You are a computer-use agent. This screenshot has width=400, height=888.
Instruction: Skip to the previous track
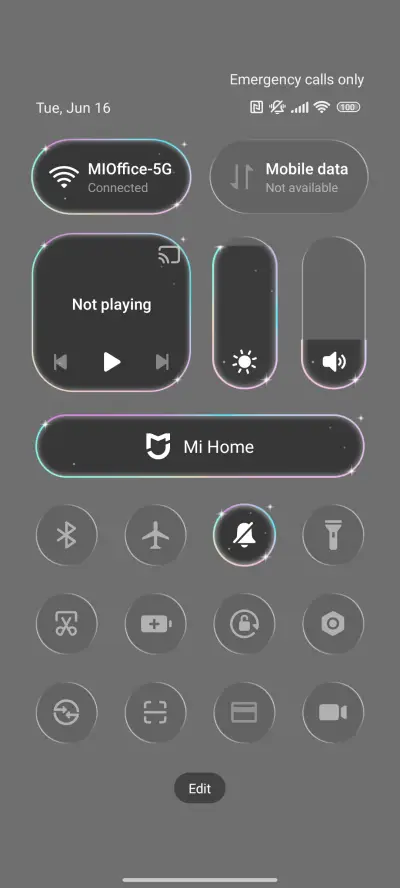(x=60, y=361)
